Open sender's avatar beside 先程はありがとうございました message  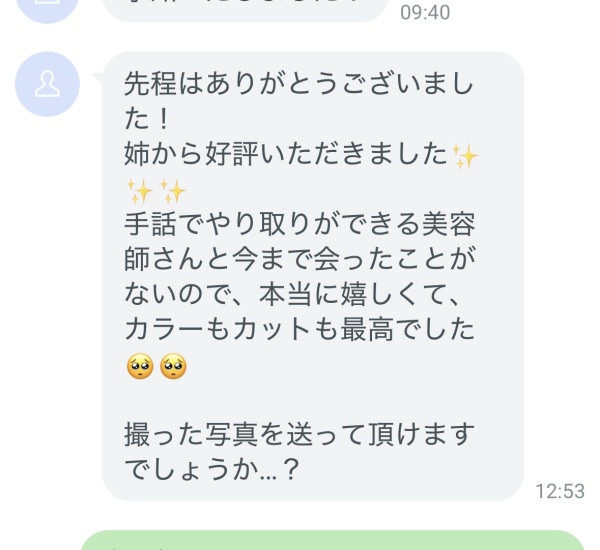pos(47,85)
